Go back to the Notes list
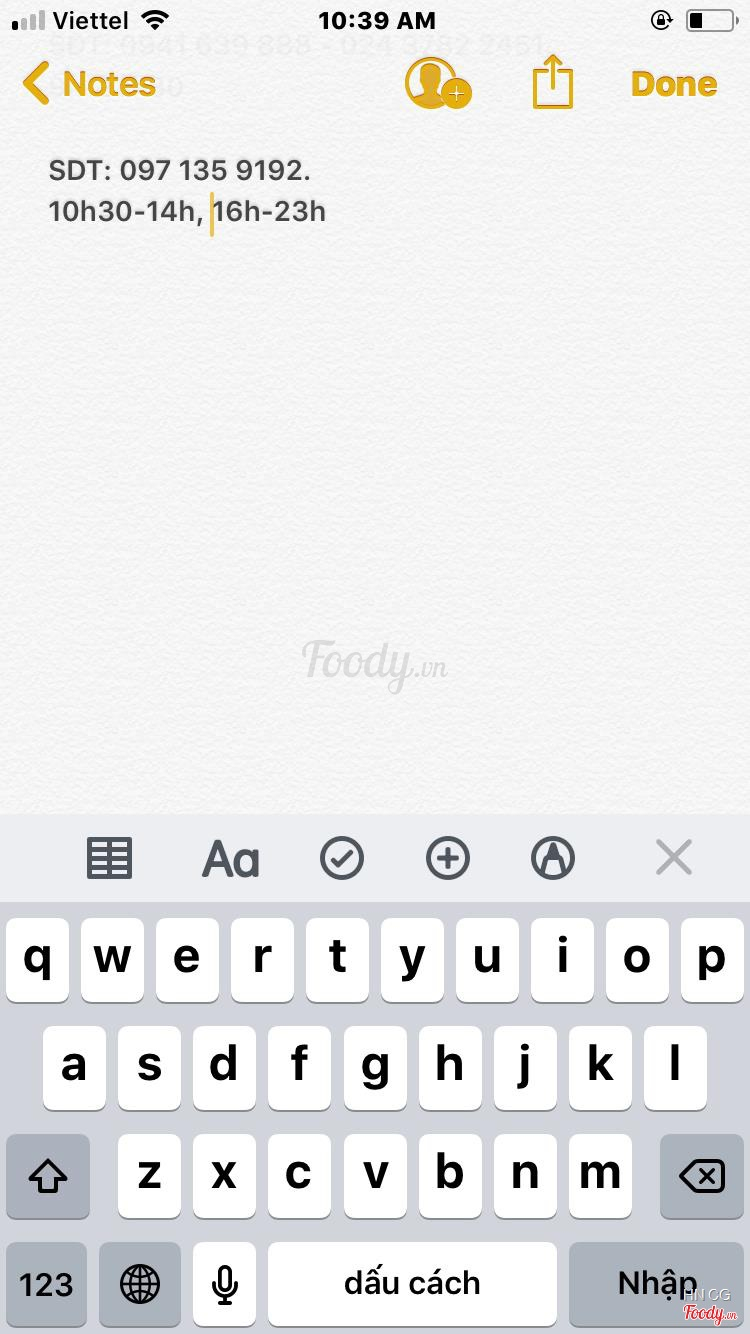The image size is (750, 1334). pos(89,84)
